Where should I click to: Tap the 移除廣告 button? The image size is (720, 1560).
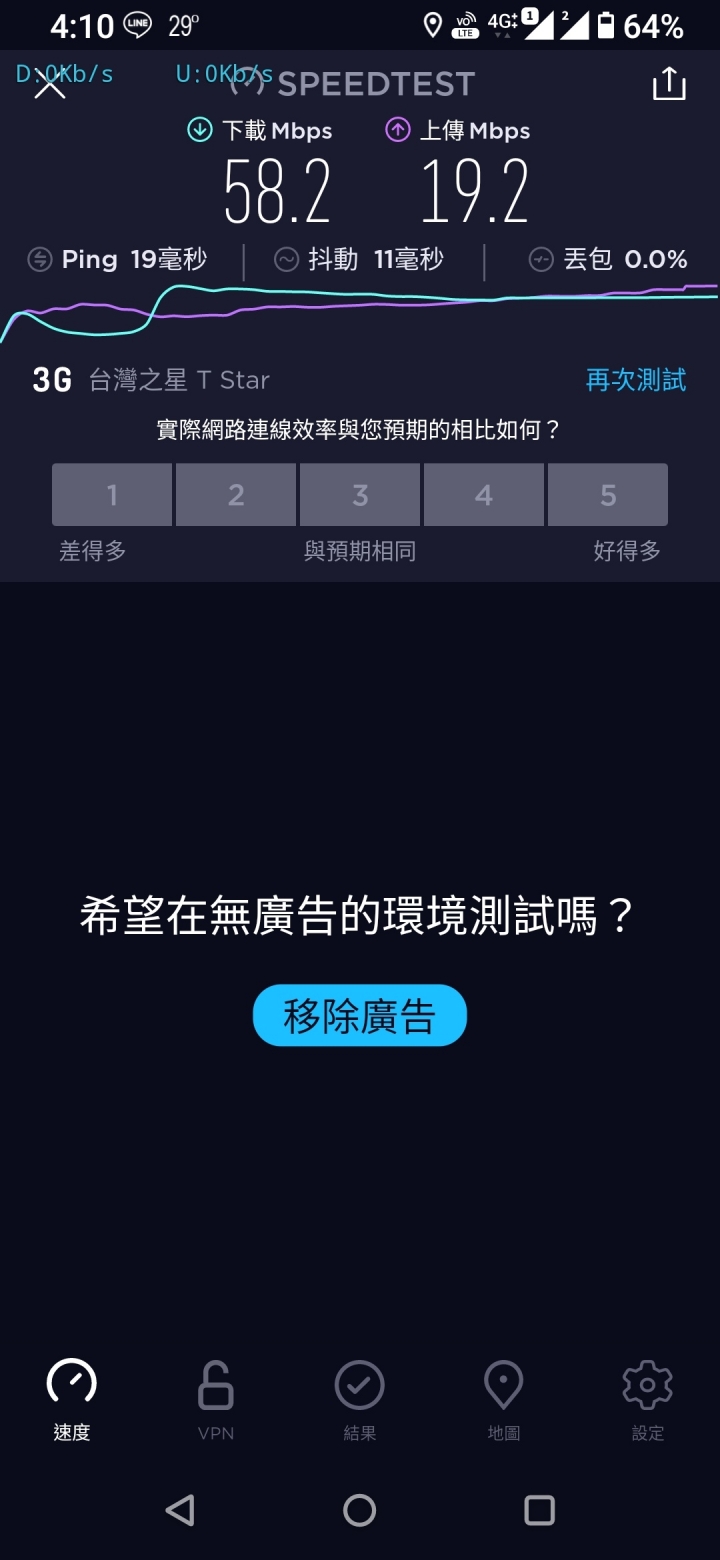tap(360, 1016)
